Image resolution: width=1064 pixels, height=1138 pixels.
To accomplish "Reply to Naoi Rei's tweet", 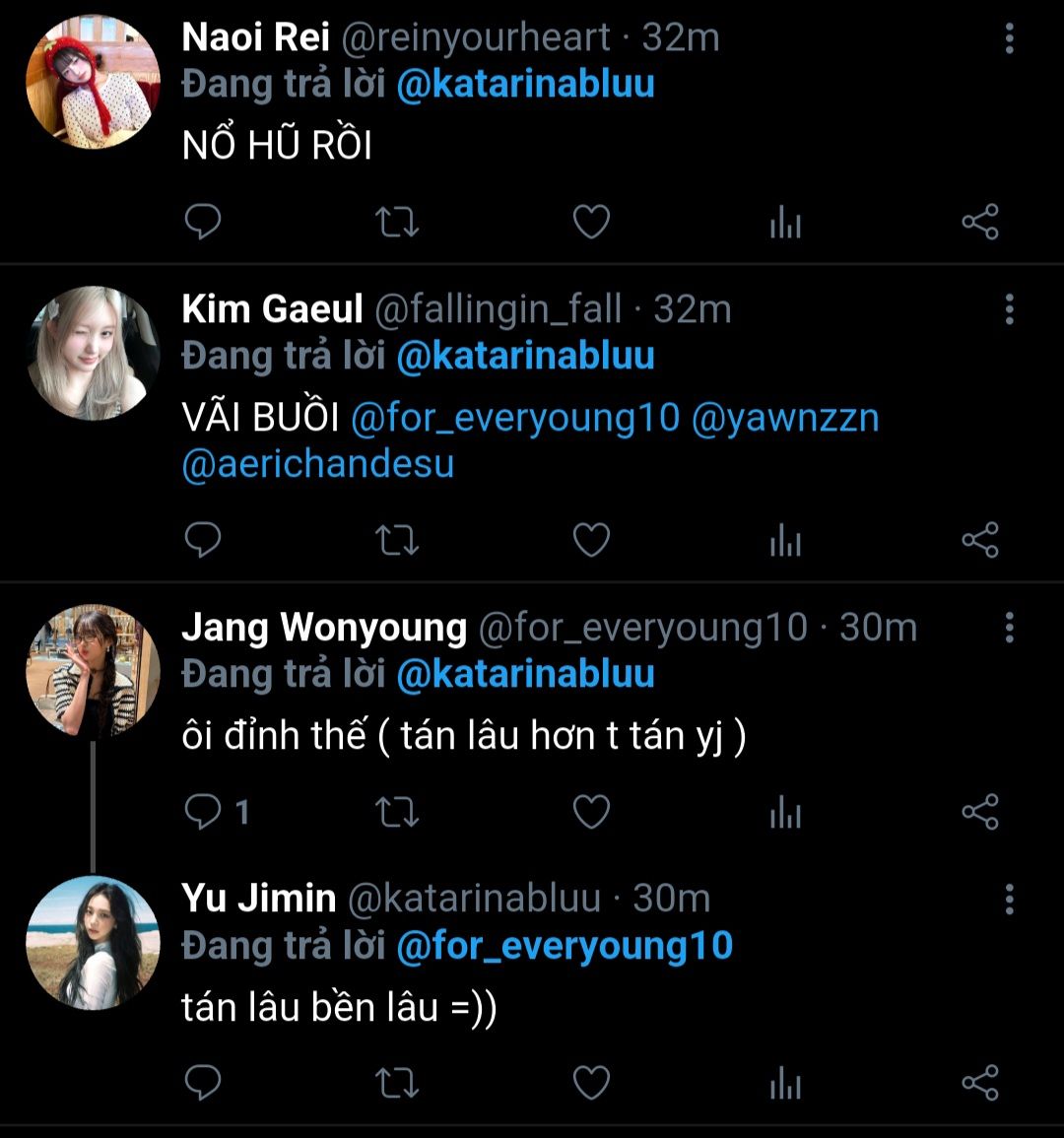I will pyautogui.click(x=203, y=222).
